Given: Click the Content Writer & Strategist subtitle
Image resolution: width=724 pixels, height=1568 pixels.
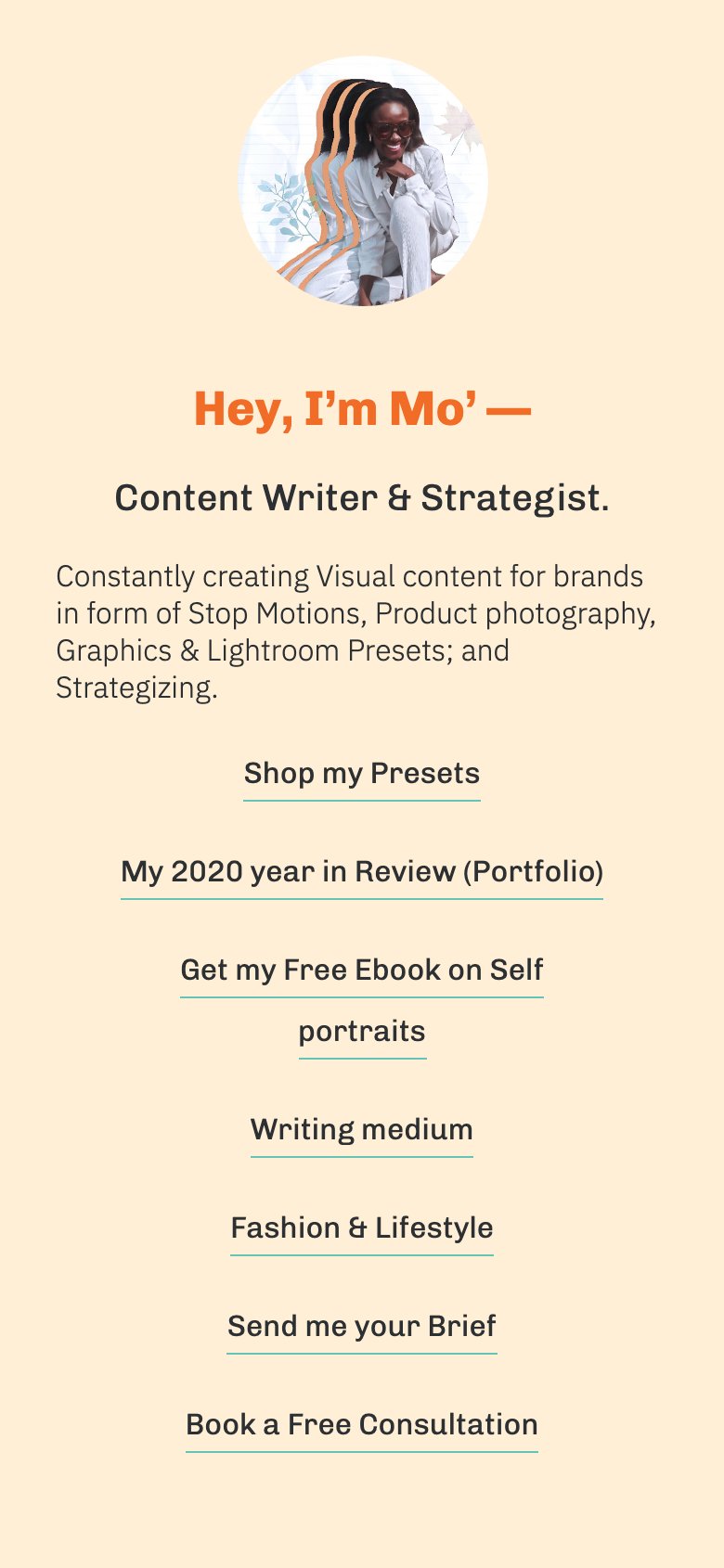Looking at the screenshot, I should [x=364, y=498].
